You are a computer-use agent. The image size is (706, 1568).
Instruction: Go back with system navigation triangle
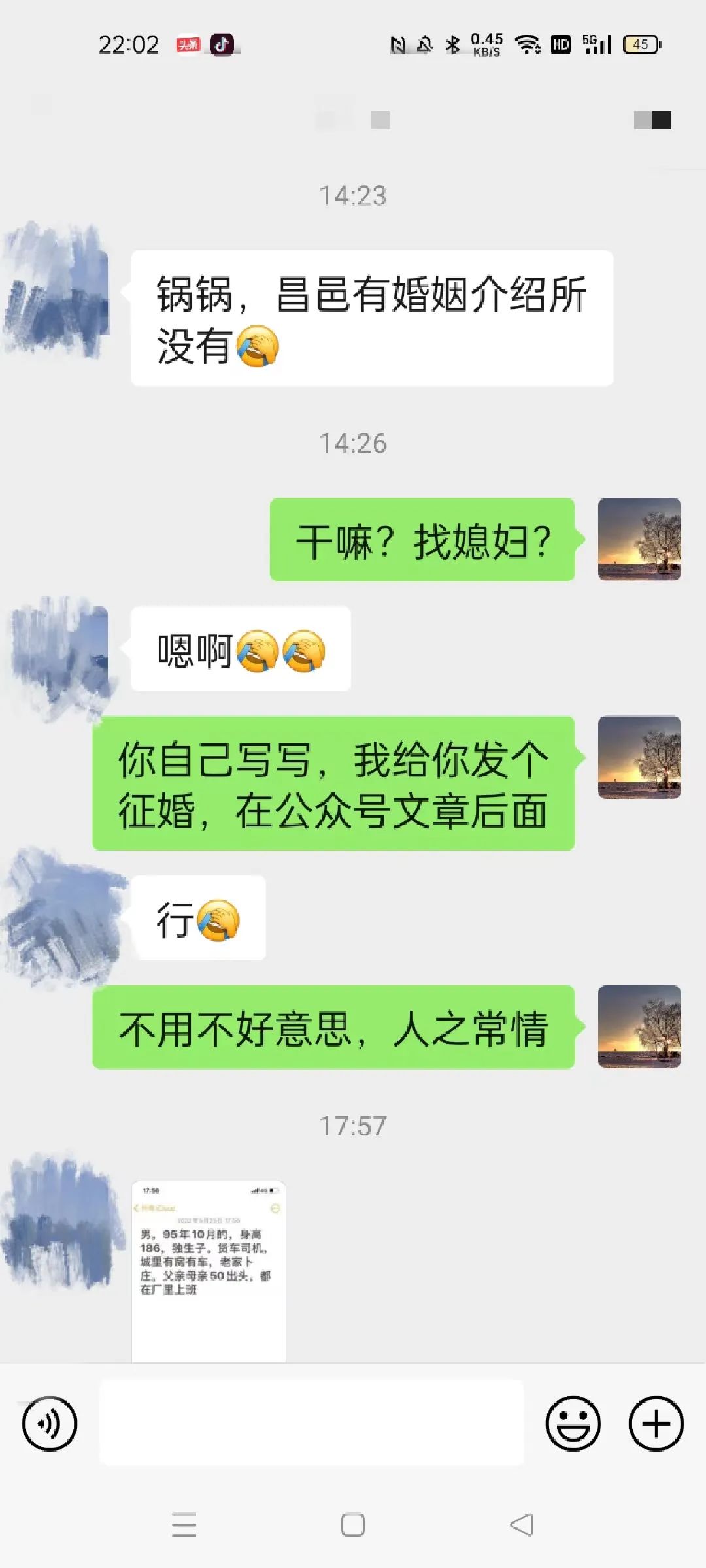point(522,1525)
